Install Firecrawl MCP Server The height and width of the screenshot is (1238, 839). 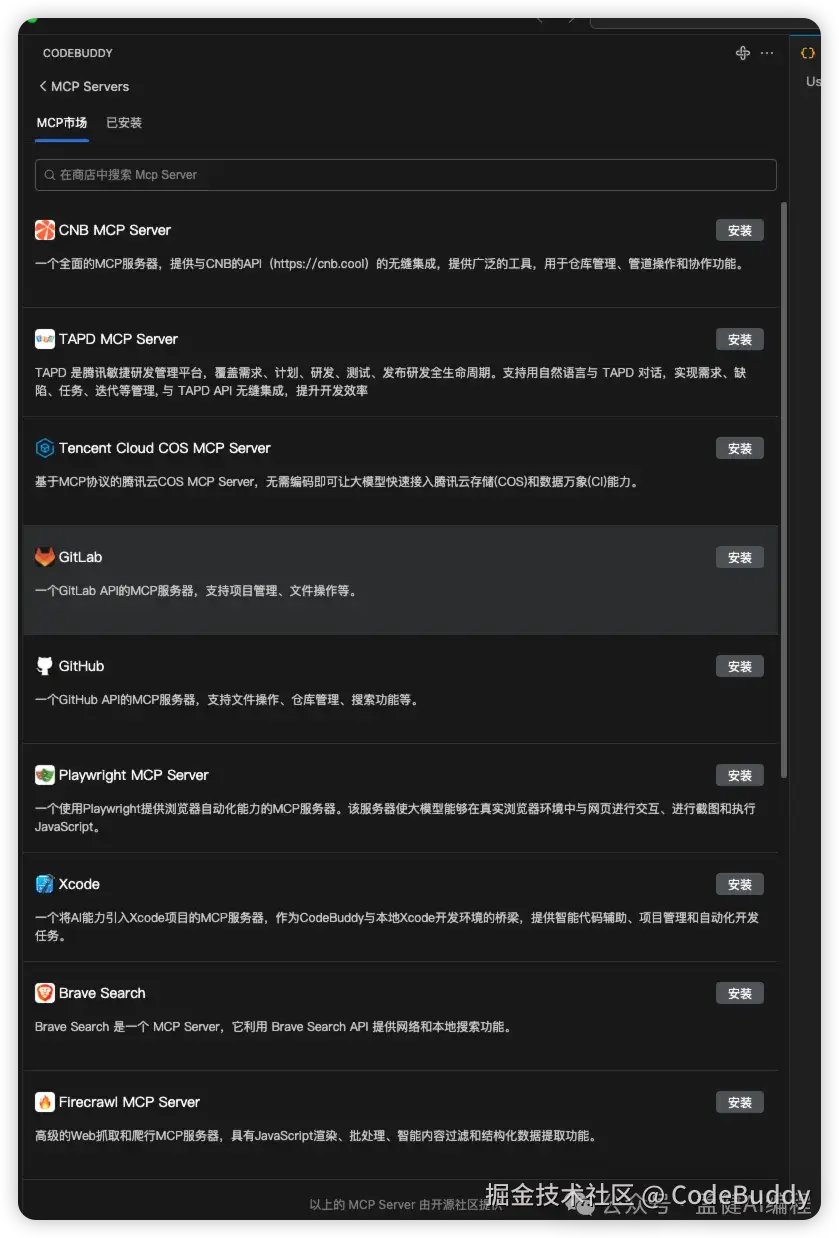click(739, 1103)
